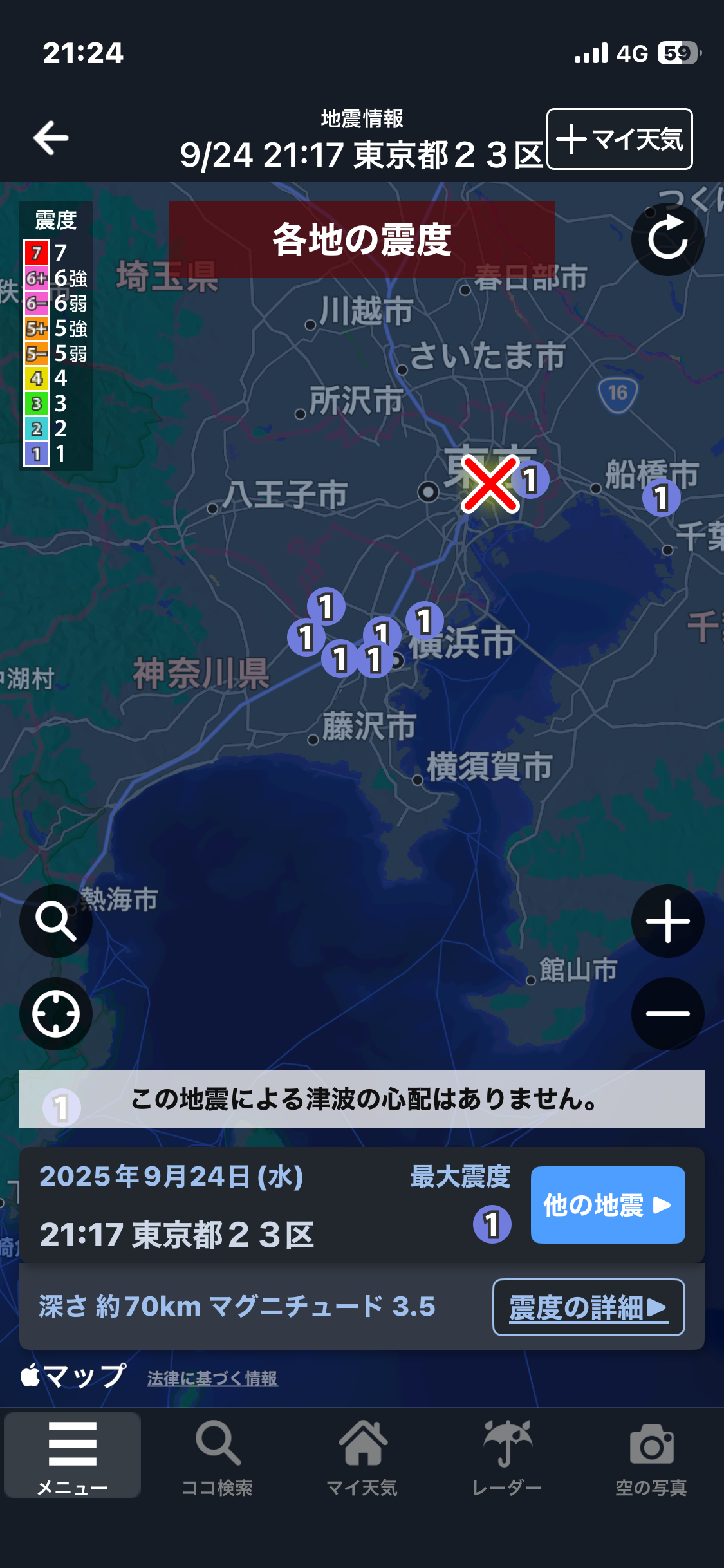Switch to the ココ検索 tab
724x1568 pixels.
point(218,1455)
